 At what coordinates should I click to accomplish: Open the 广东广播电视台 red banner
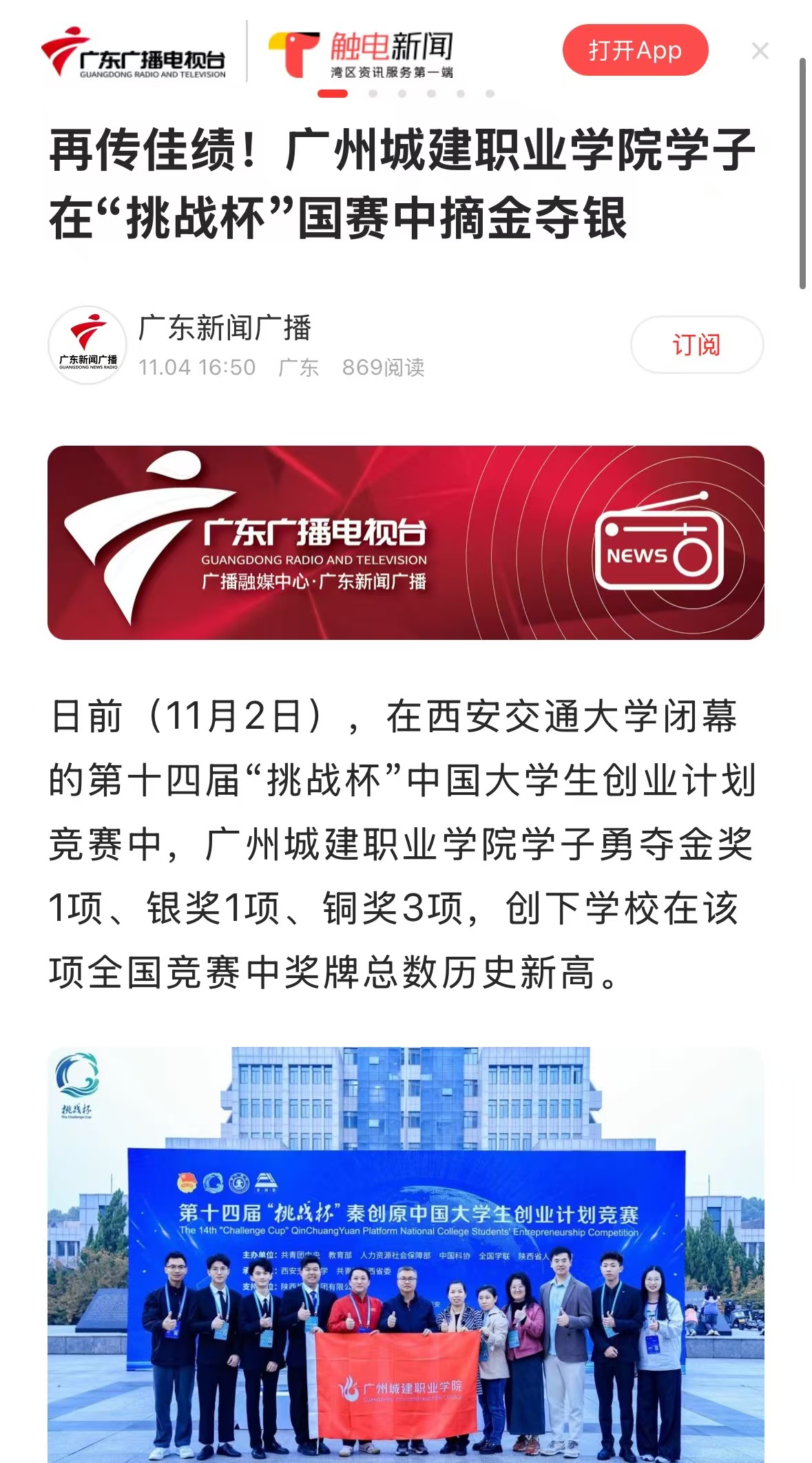(406, 543)
